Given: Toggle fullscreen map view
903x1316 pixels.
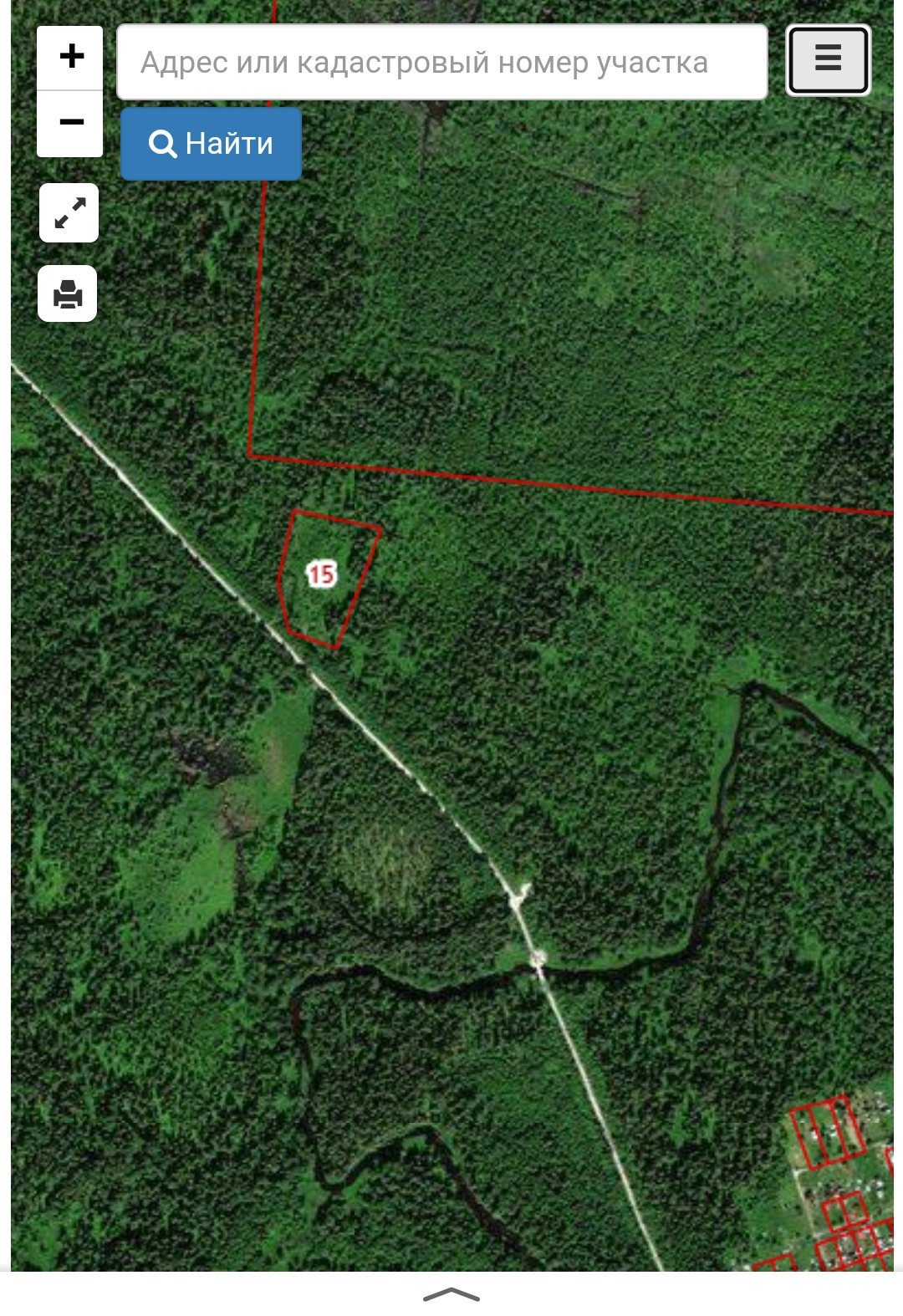Looking at the screenshot, I should [x=69, y=213].
